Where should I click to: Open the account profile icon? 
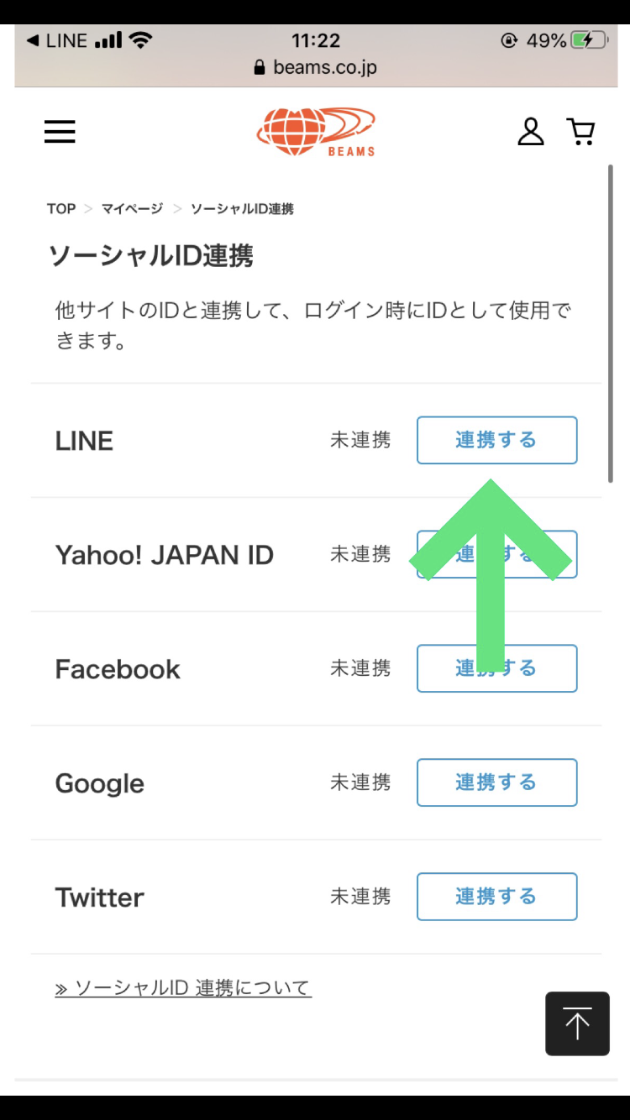click(530, 131)
